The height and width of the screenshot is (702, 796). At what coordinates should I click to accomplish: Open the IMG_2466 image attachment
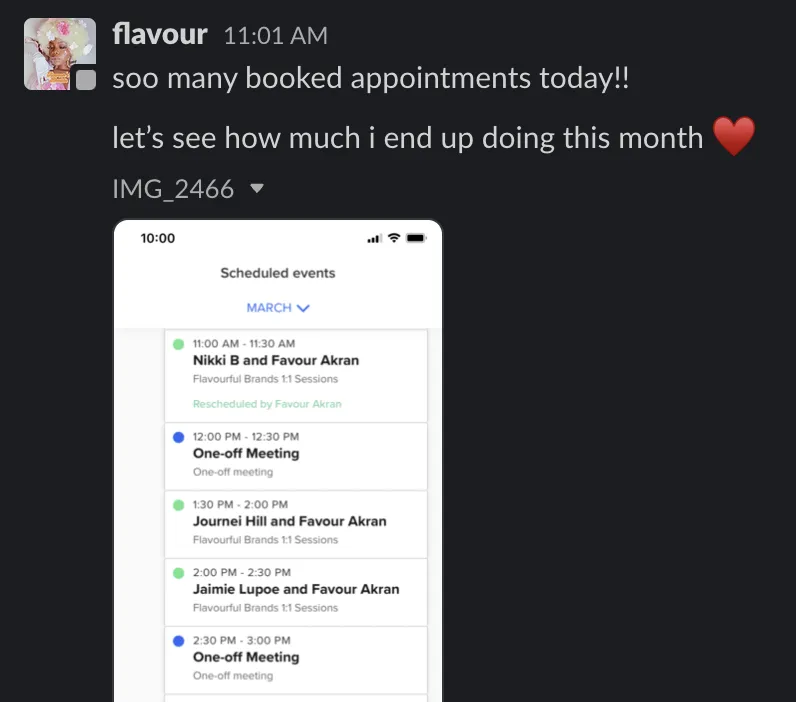(x=278, y=460)
